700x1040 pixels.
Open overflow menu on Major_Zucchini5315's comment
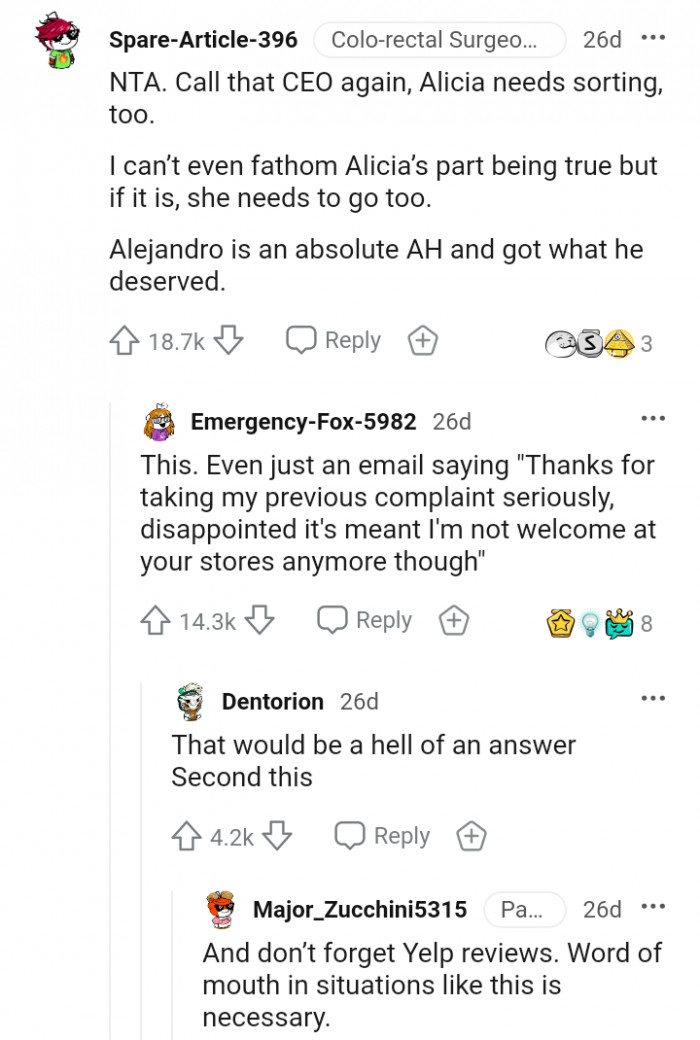pos(653,907)
